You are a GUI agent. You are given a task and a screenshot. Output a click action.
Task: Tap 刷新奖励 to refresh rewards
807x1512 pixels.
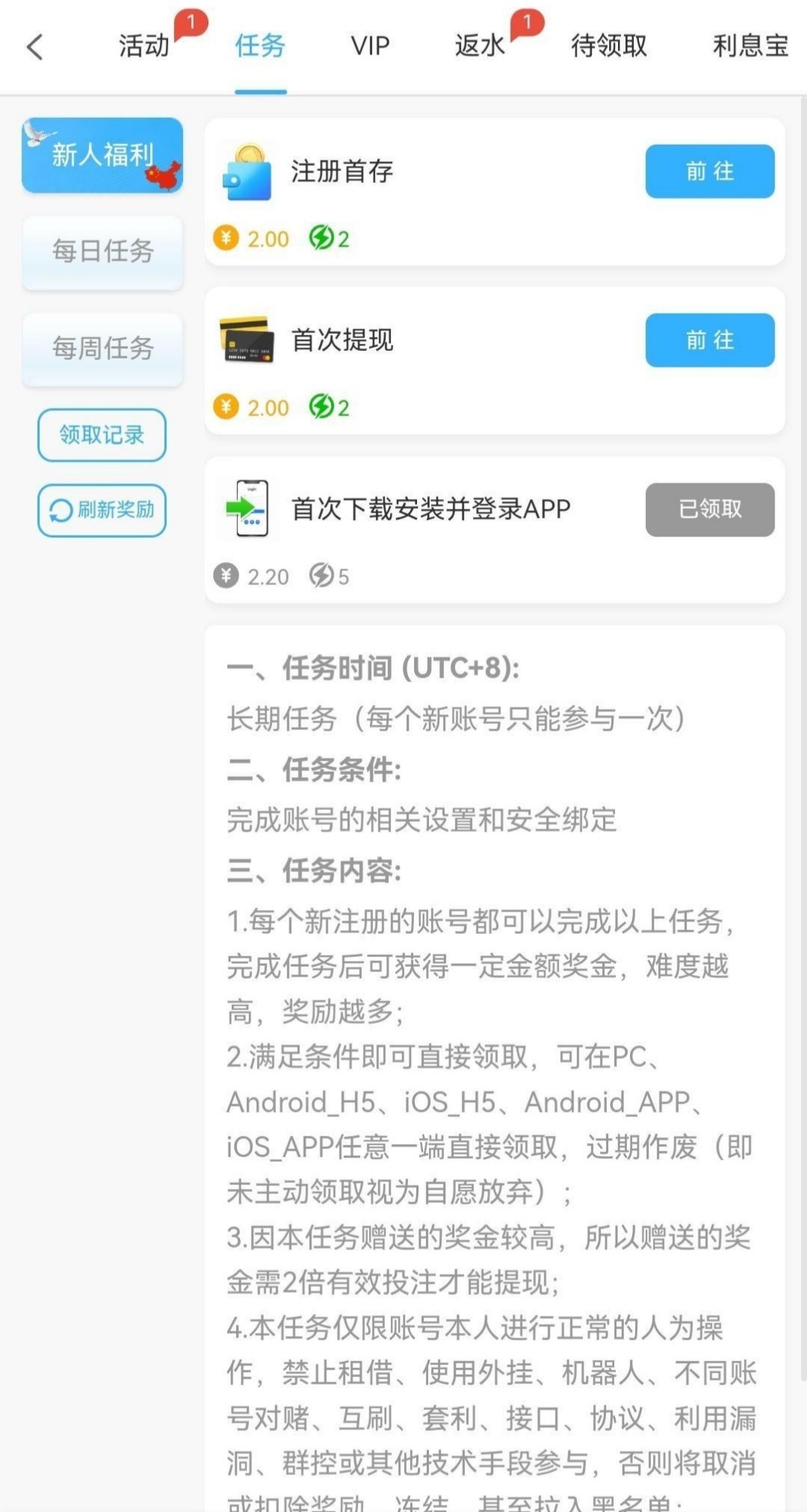point(102,510)
